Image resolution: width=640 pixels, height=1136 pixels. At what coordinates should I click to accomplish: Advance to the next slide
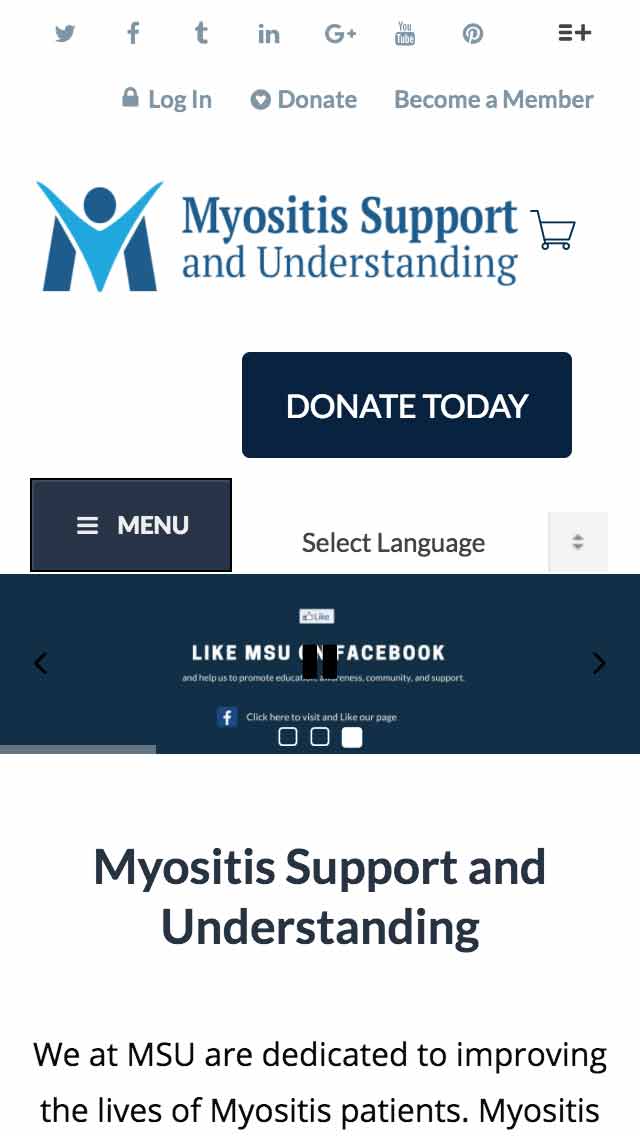coord(599,663)
